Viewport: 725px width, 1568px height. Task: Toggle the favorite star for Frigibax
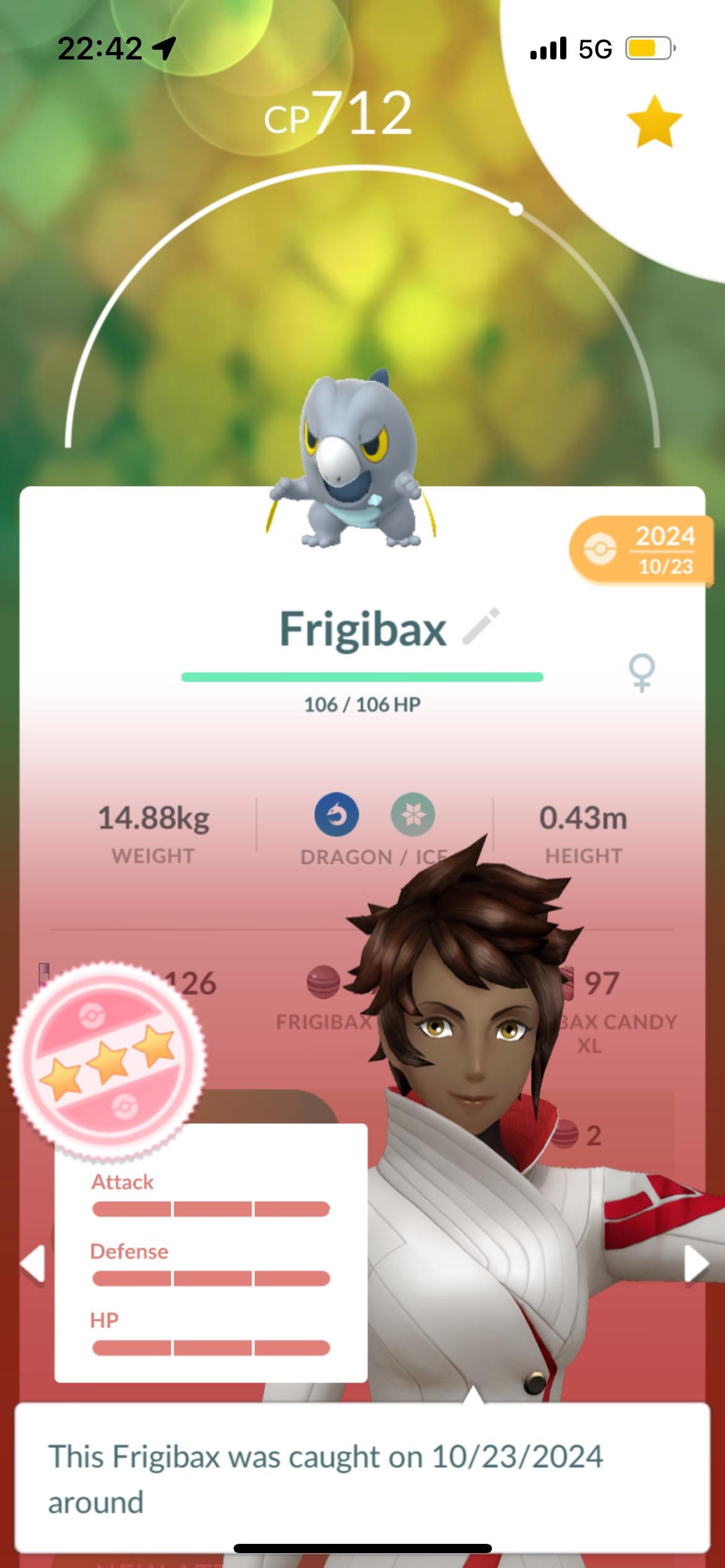pos(654,122)
